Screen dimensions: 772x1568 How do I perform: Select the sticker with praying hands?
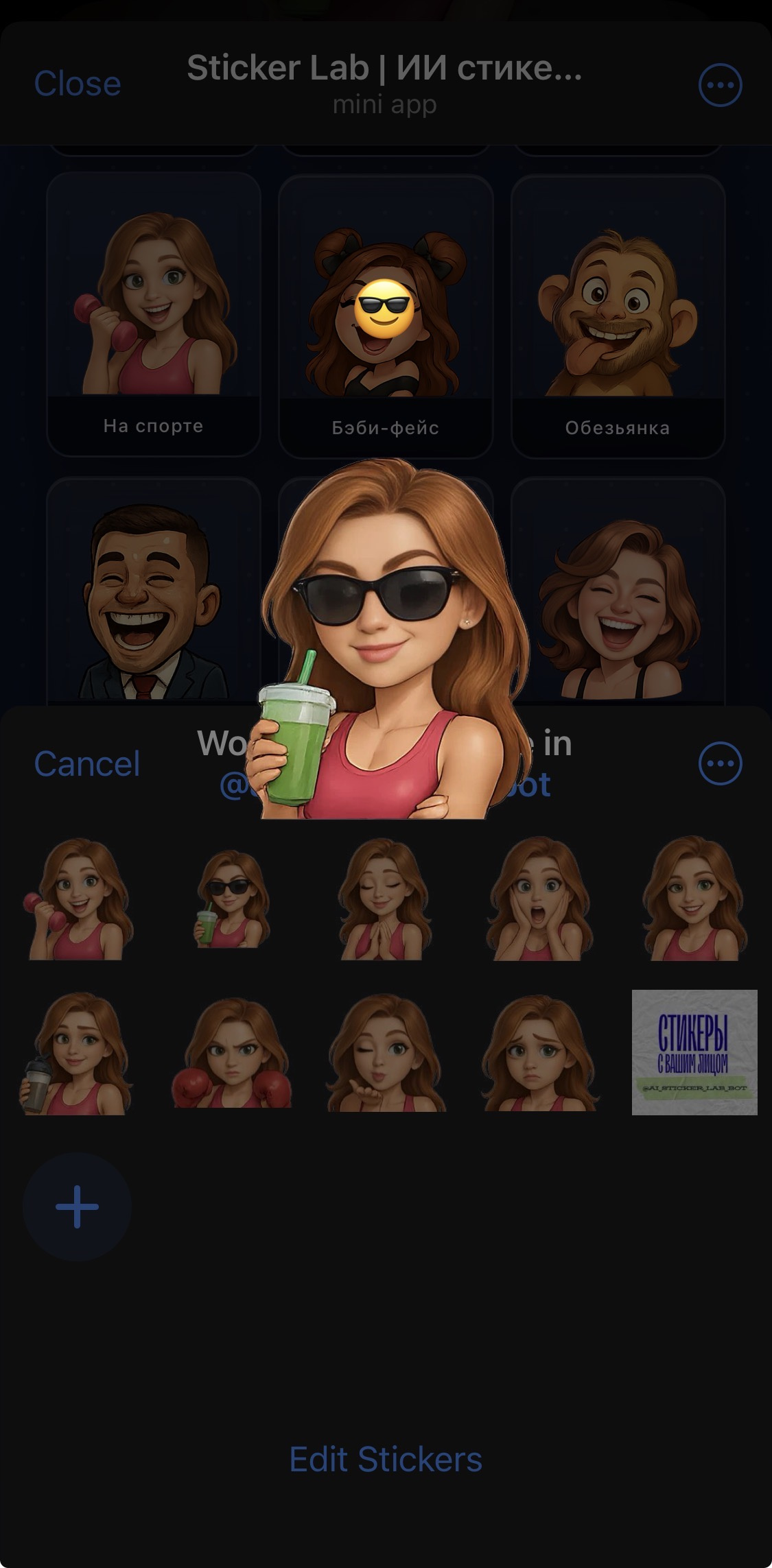point(384,899)
